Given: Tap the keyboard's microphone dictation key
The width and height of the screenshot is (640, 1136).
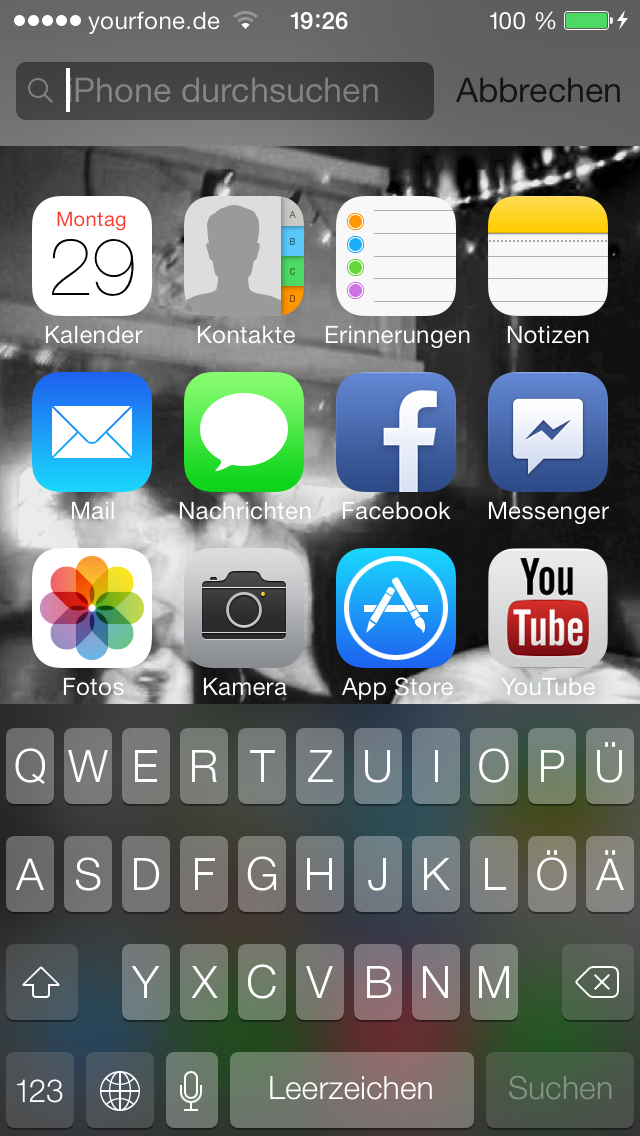Looking at the screenshot, I should coord(191,1090).
